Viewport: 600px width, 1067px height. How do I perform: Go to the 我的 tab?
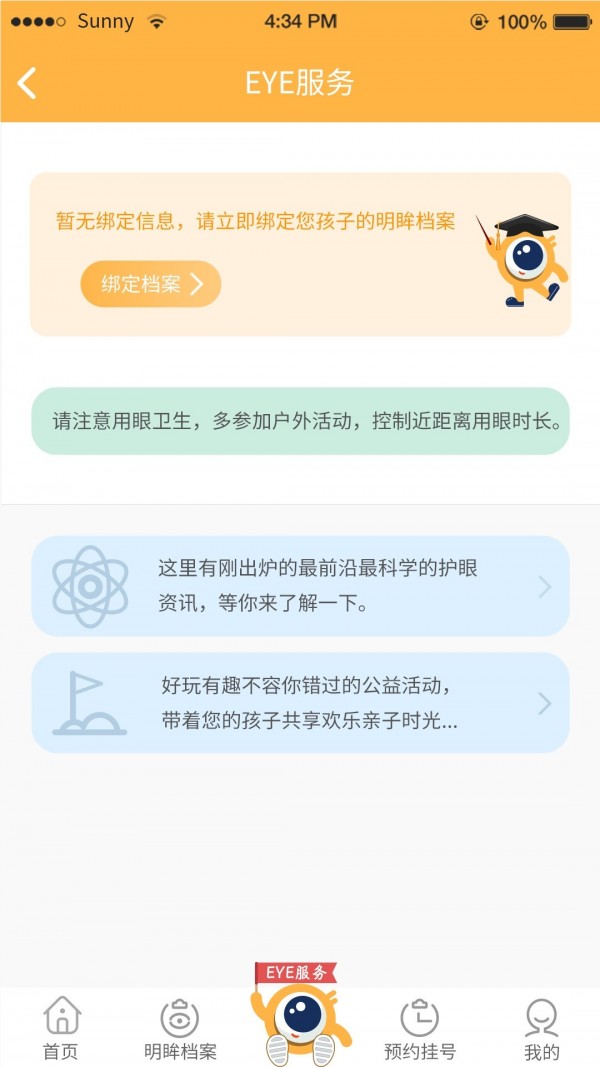(541, 1028)
